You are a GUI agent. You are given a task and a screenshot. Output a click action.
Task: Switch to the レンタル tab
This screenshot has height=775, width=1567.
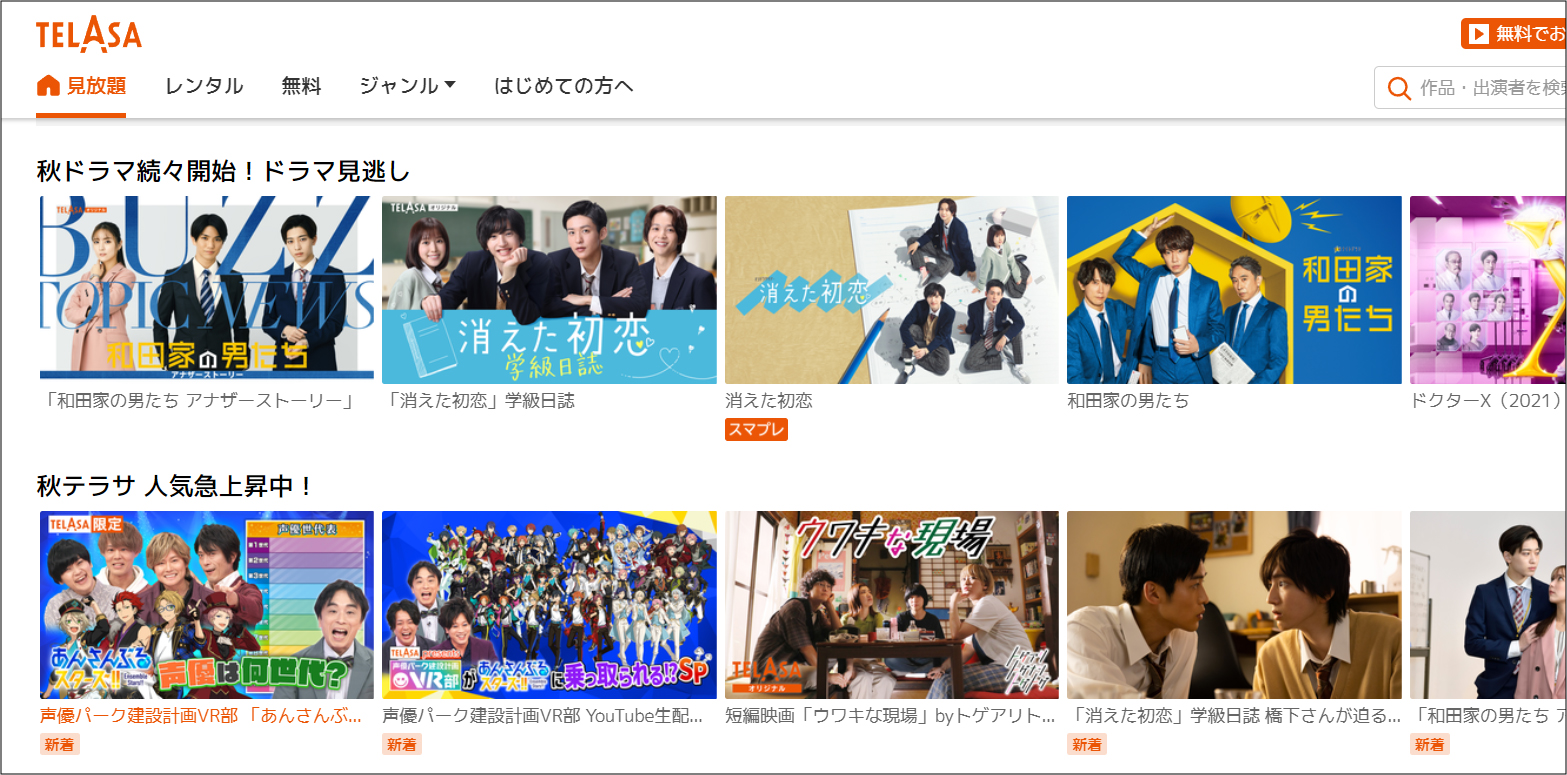pyautogui.click(x=204, y=86)
